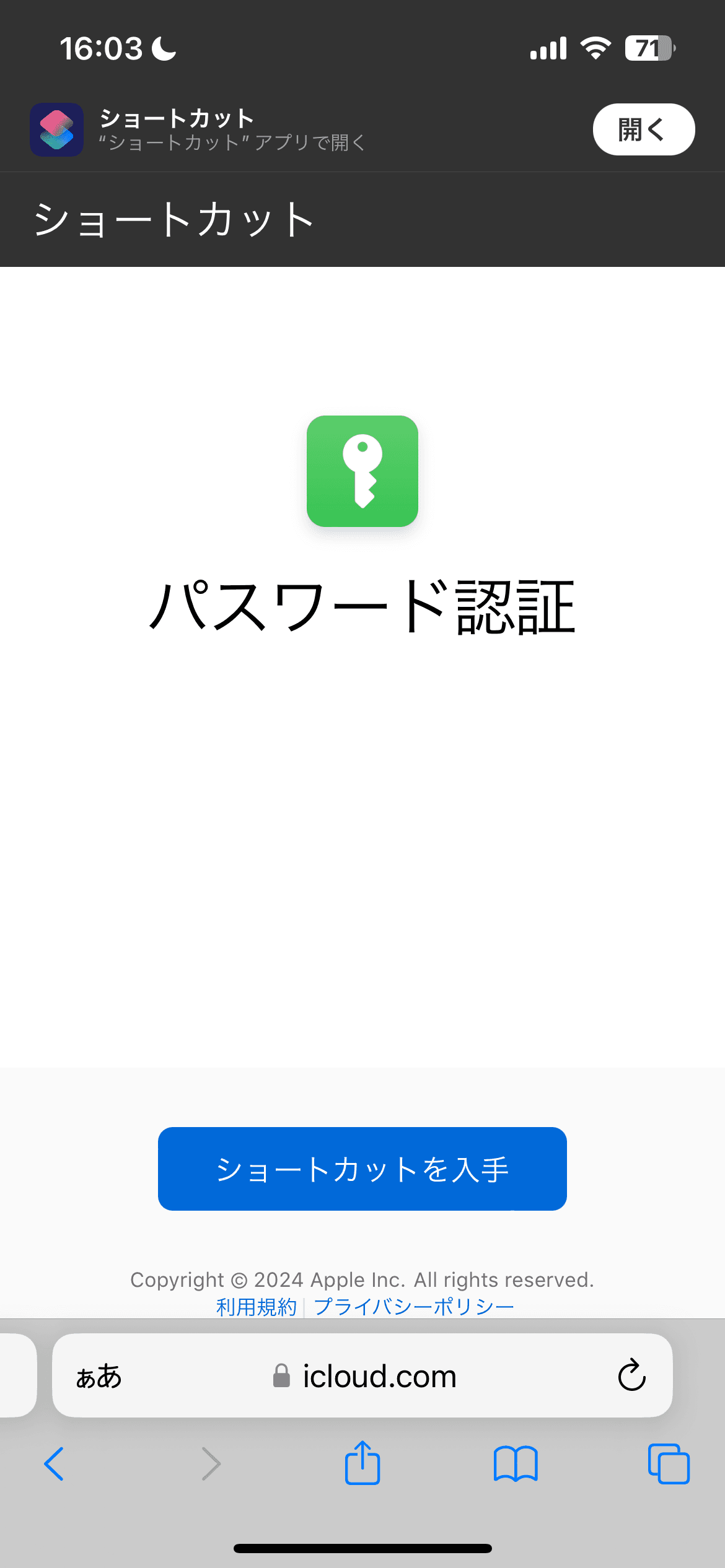Open bookmarks
Image resolution: width=725 pixels, height=1568 pixels.
pyautogui.click(x=516, y=1464)
